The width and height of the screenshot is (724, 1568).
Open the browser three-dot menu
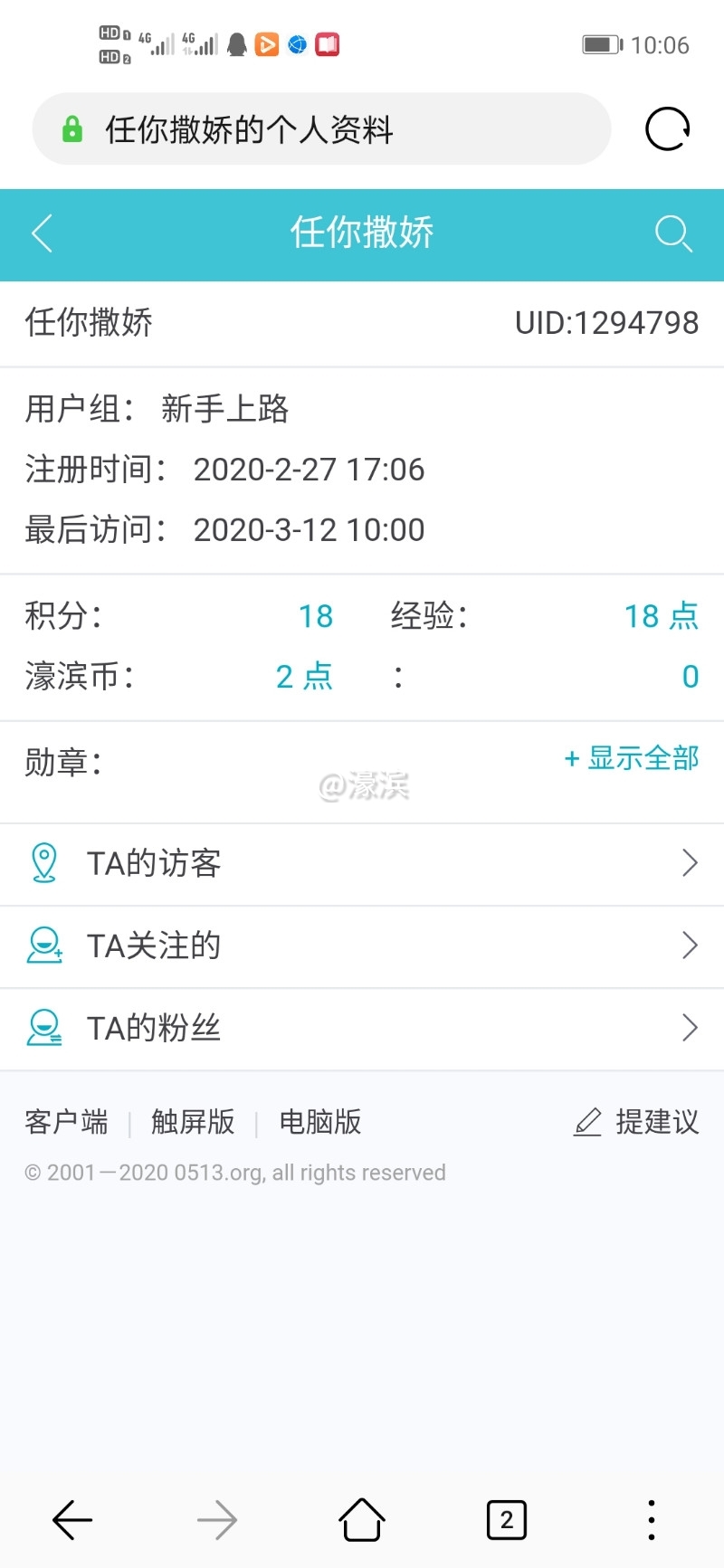(652, 1520)
